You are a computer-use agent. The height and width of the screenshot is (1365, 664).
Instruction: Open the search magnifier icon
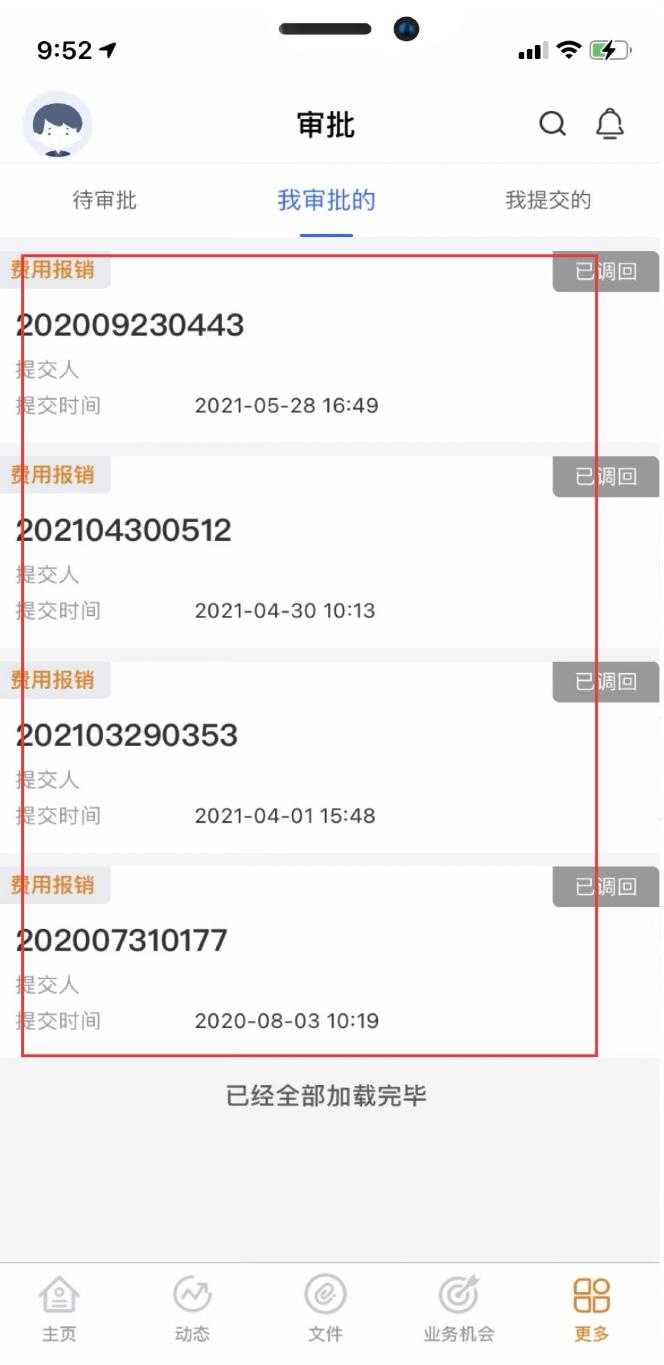pyautogui.click(x=552, y=124)
